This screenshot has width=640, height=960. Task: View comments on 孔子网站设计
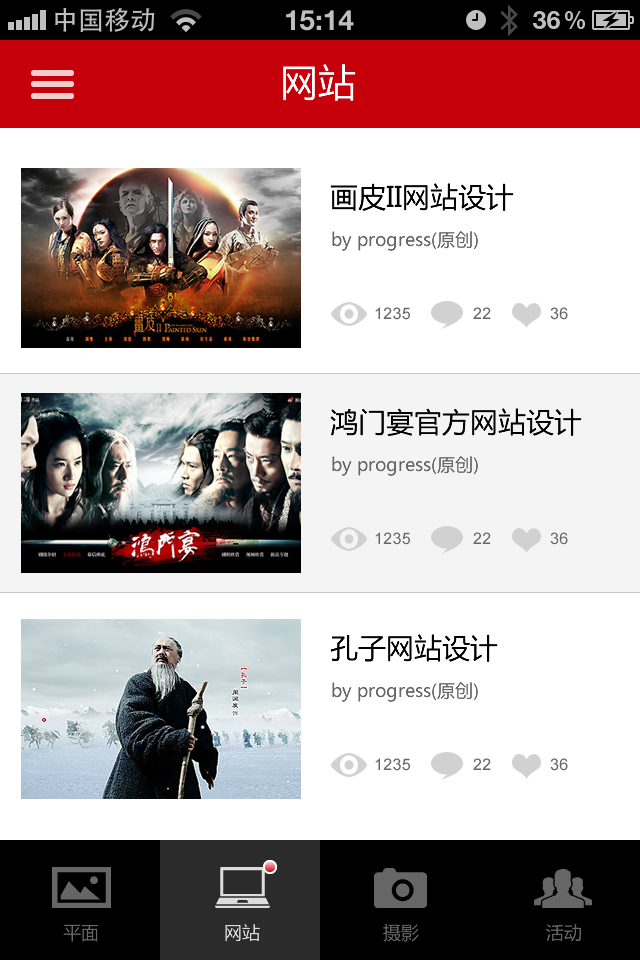pos(447,765)
